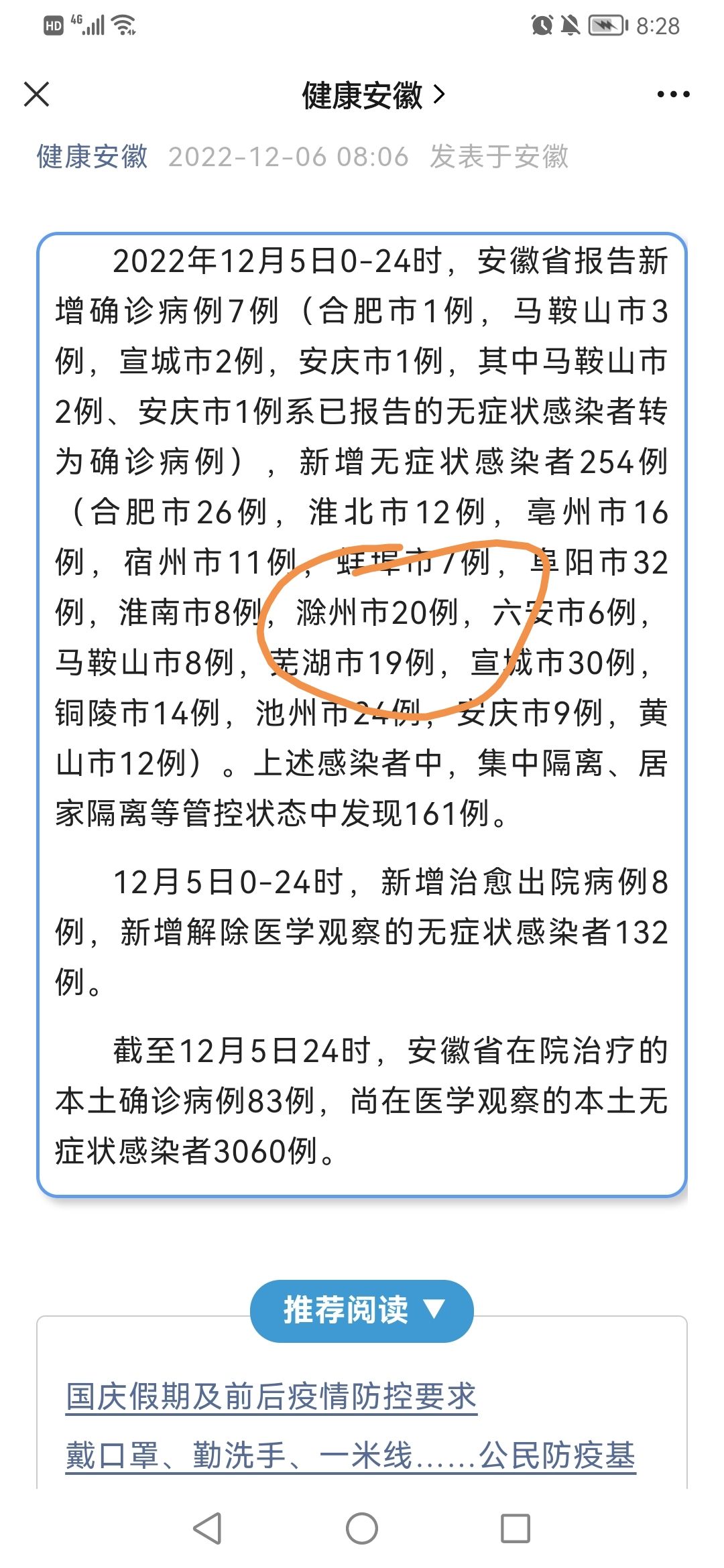Tap the blue 健康安徽 author name
Screen dimensions: 724x1568
pos(93,157)
